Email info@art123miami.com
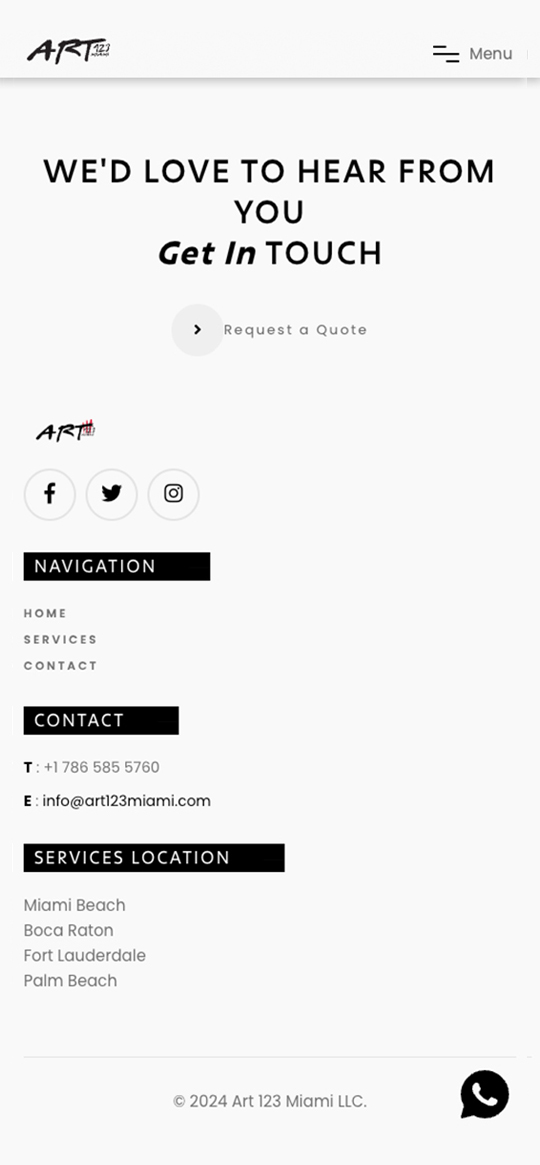The height and width of the screenshot is (1165, 540). coord(126,801)
